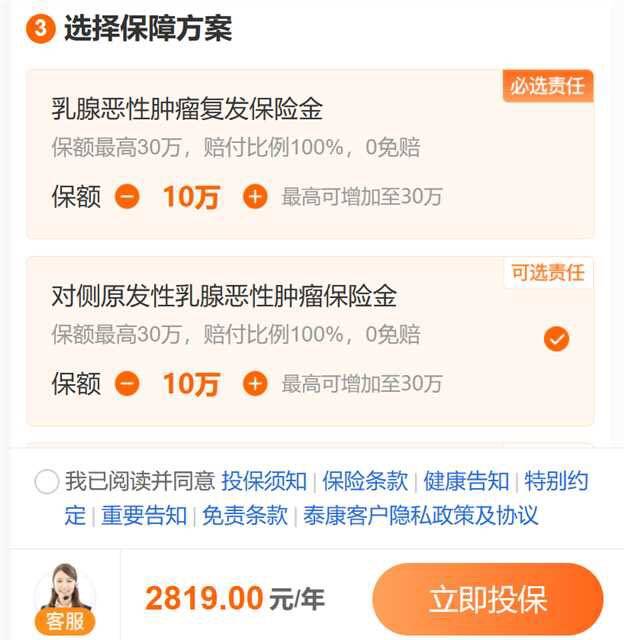
Task: Open the 保险条款 link
Action: click(365, 481)
